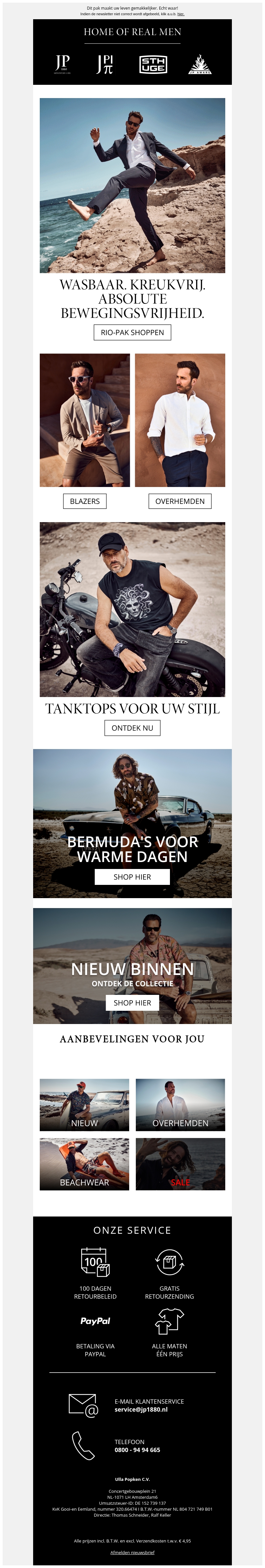Email customer service at service@jp1880.nl
This screenshot has height=1568, width=265.
(141, 1409)
